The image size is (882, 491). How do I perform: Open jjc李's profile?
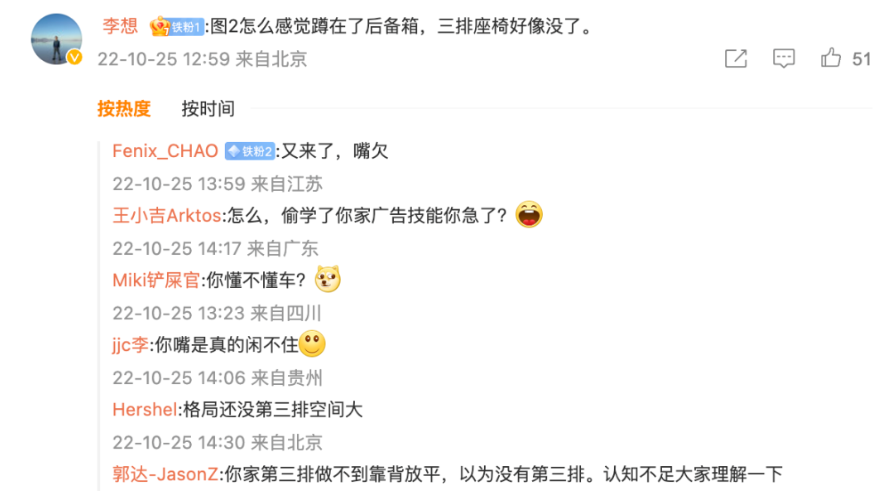pyautogui.click(x=130, y=345)
